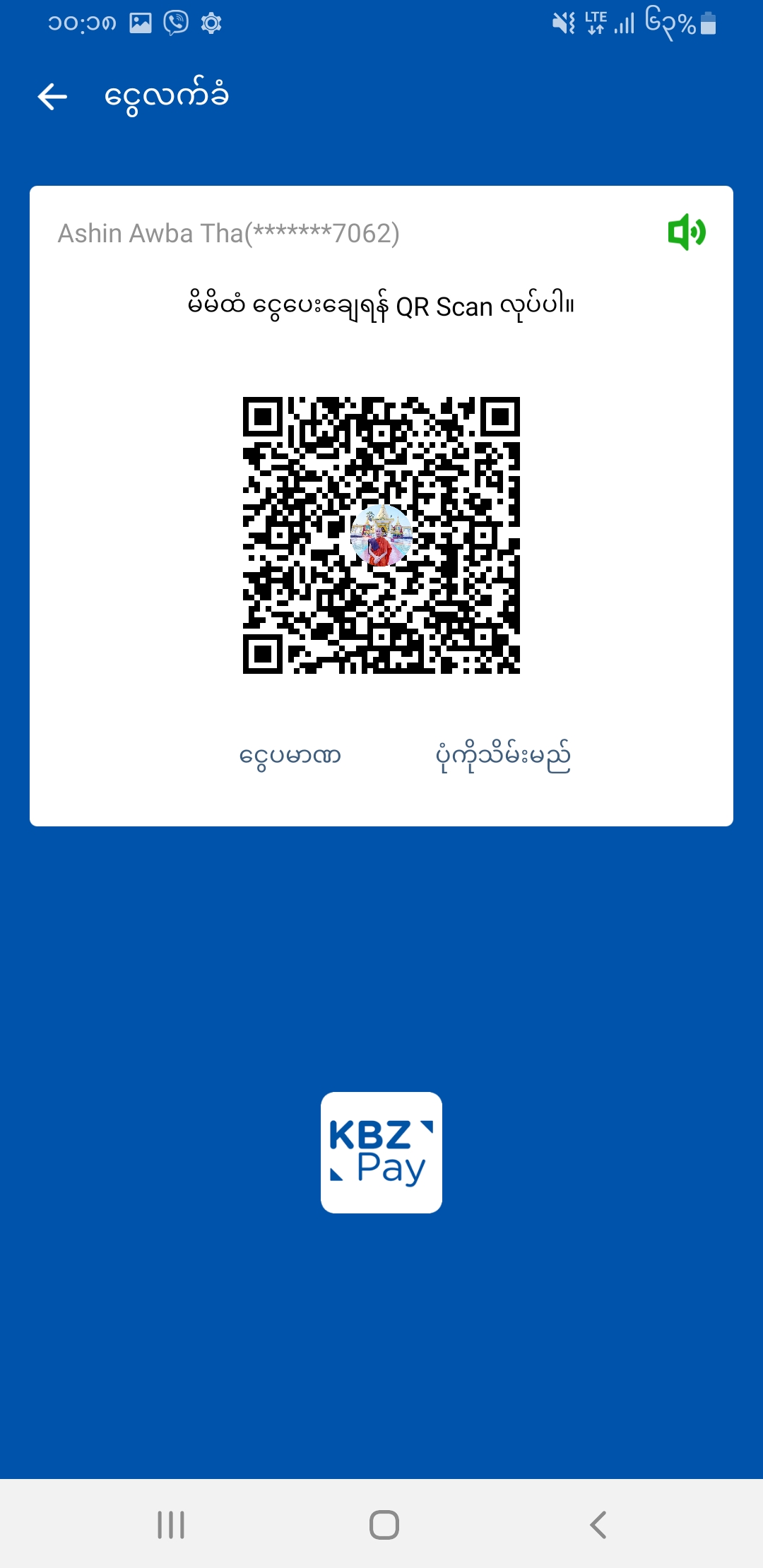
Task: Open recent apps from the navigation bar
Action: 171,1525
